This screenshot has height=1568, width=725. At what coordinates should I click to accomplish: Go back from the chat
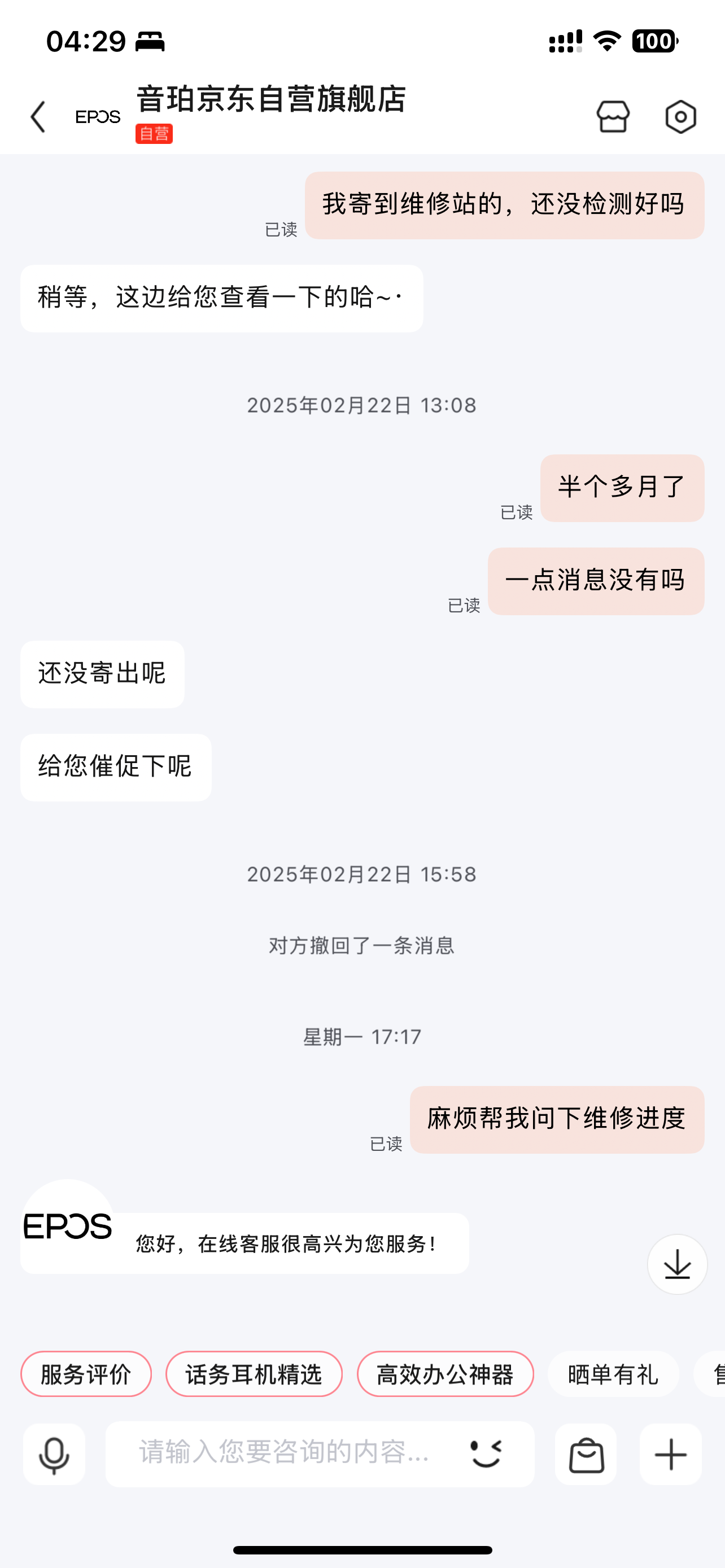(x=38, y=116)
